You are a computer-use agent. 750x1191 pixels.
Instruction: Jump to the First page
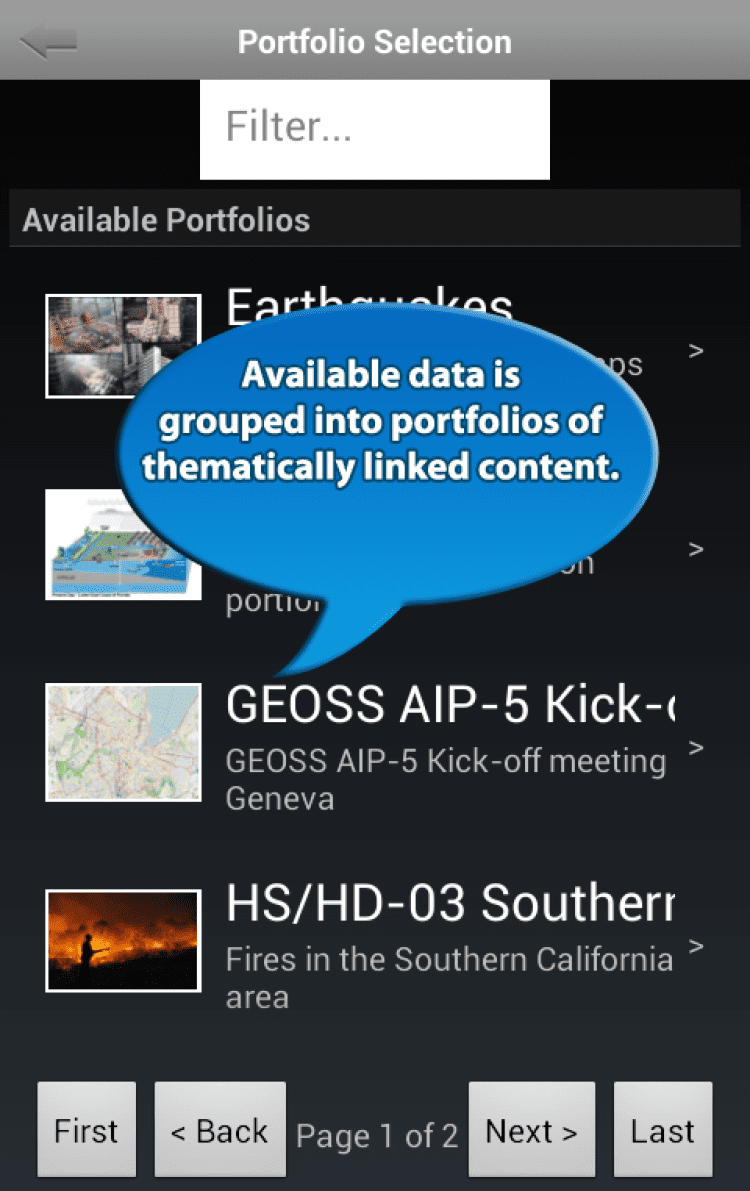pyautogui.click(x=87, y=1130)
